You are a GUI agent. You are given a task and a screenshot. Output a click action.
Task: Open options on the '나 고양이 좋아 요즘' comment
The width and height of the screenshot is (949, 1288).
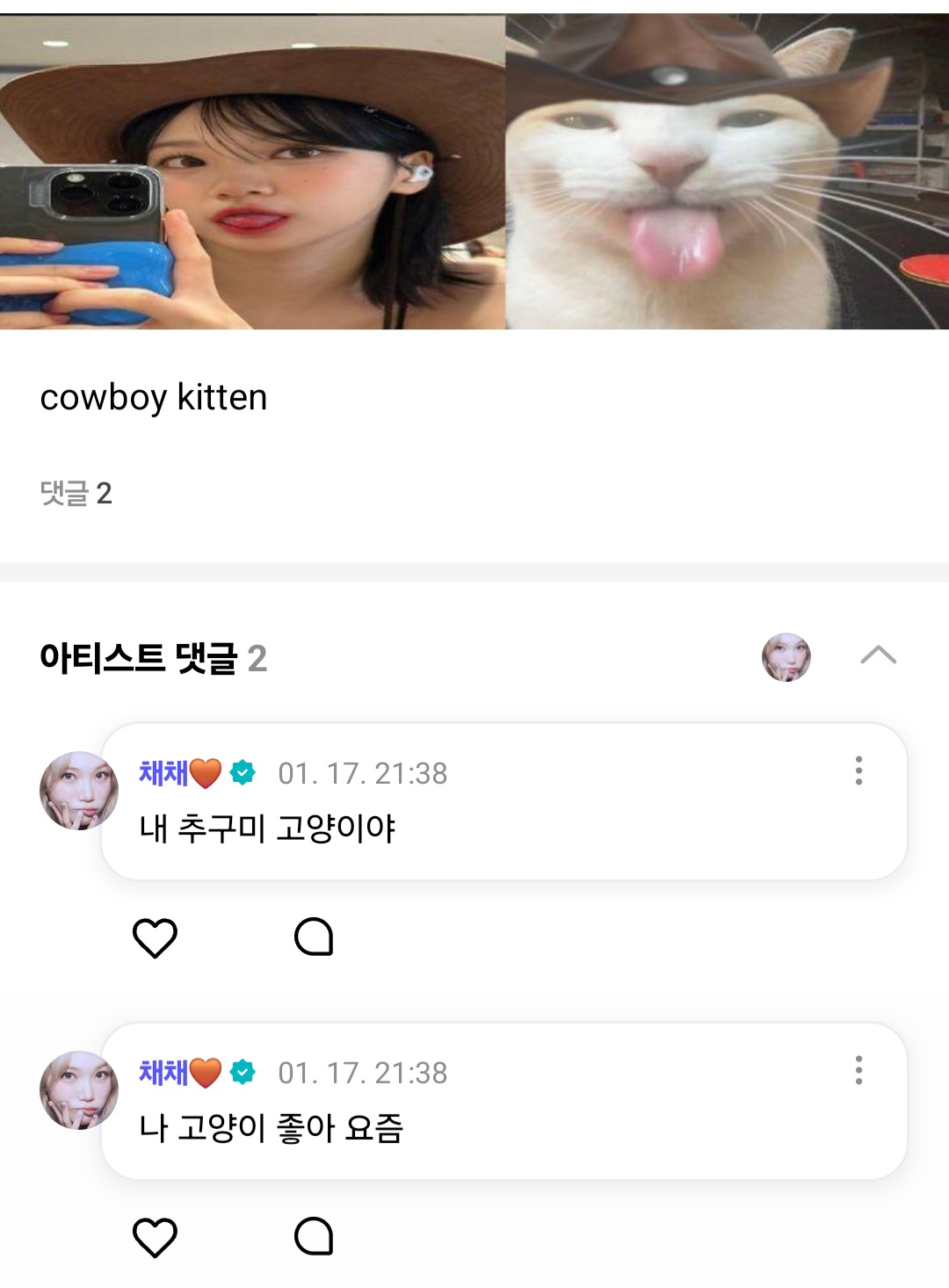[x=858, y=1070]
